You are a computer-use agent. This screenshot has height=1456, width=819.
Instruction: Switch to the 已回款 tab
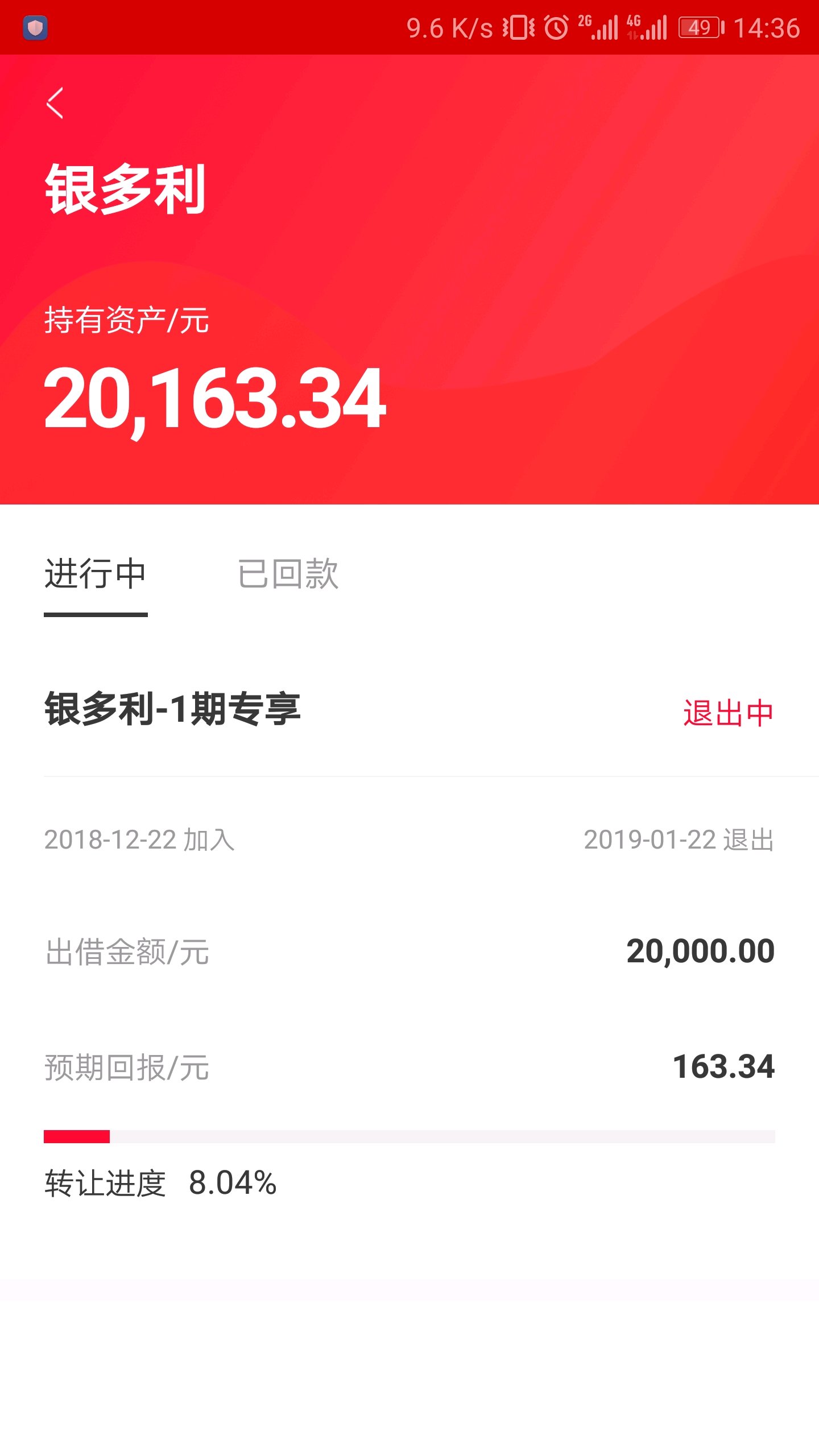[288, 574]
